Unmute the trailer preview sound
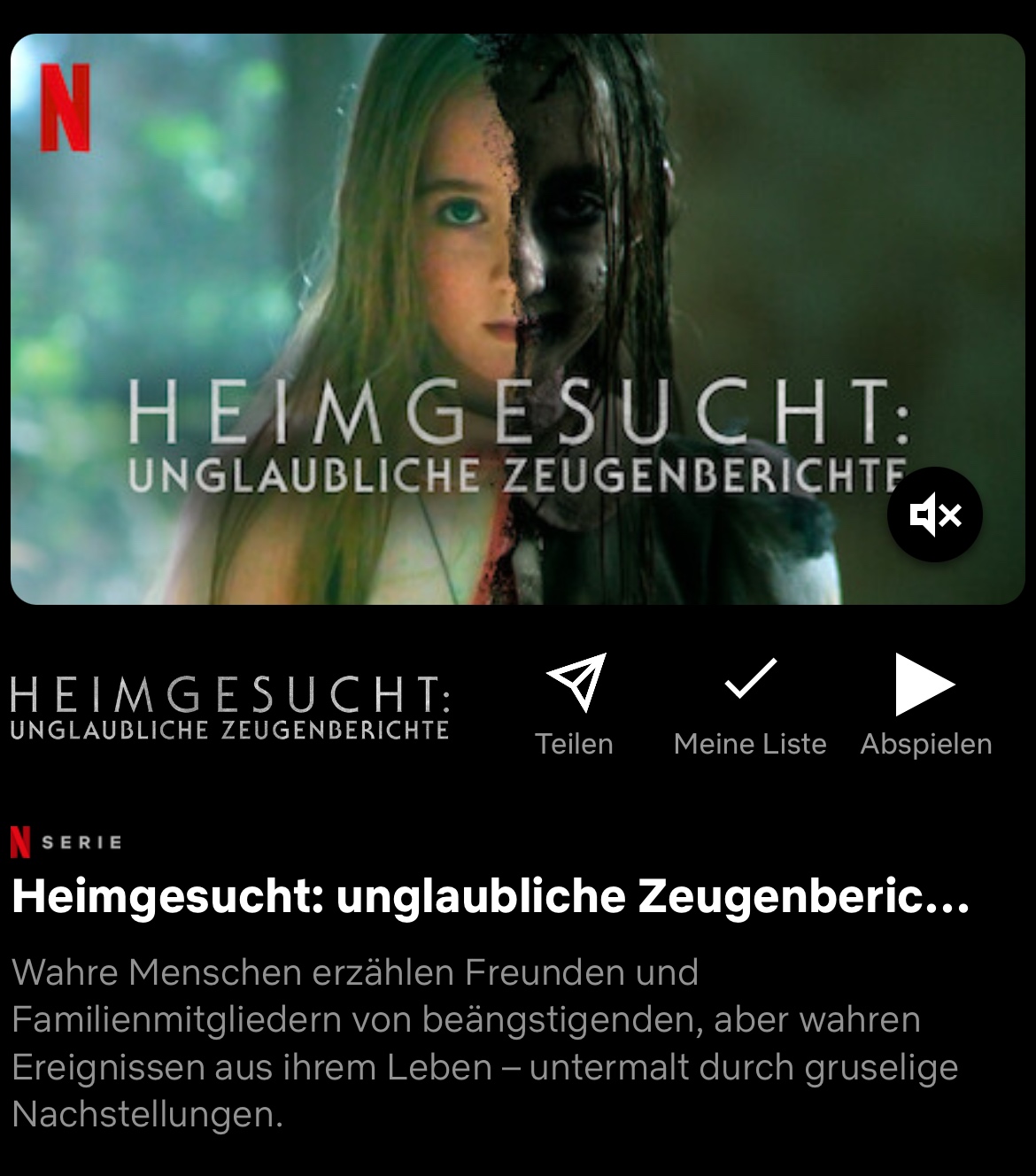Screen dimensions: 1036x1176 coord(934,514)
